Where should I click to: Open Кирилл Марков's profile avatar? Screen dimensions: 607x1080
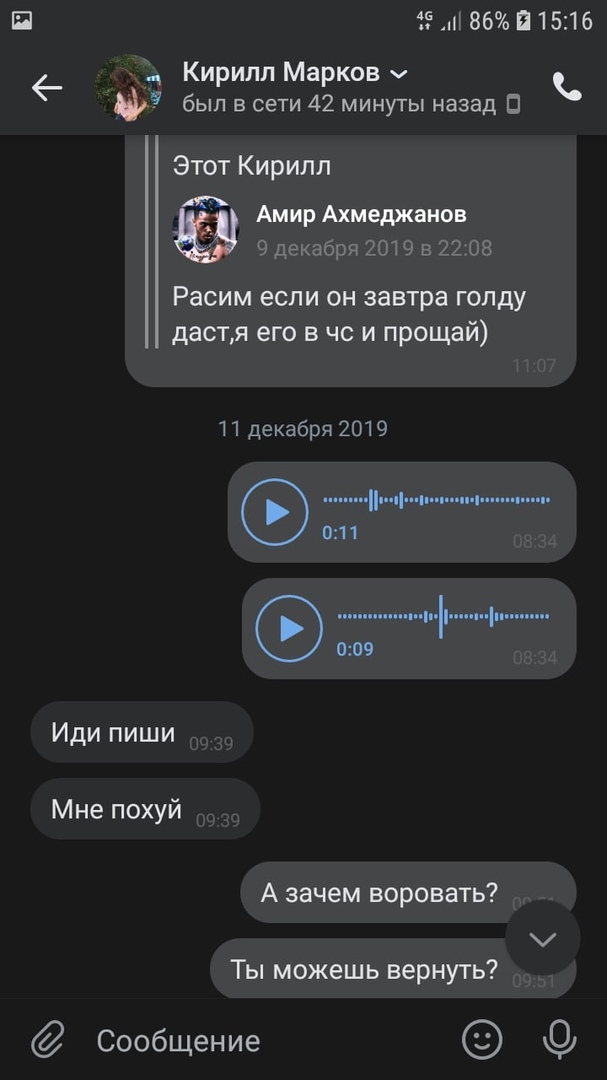128,88
